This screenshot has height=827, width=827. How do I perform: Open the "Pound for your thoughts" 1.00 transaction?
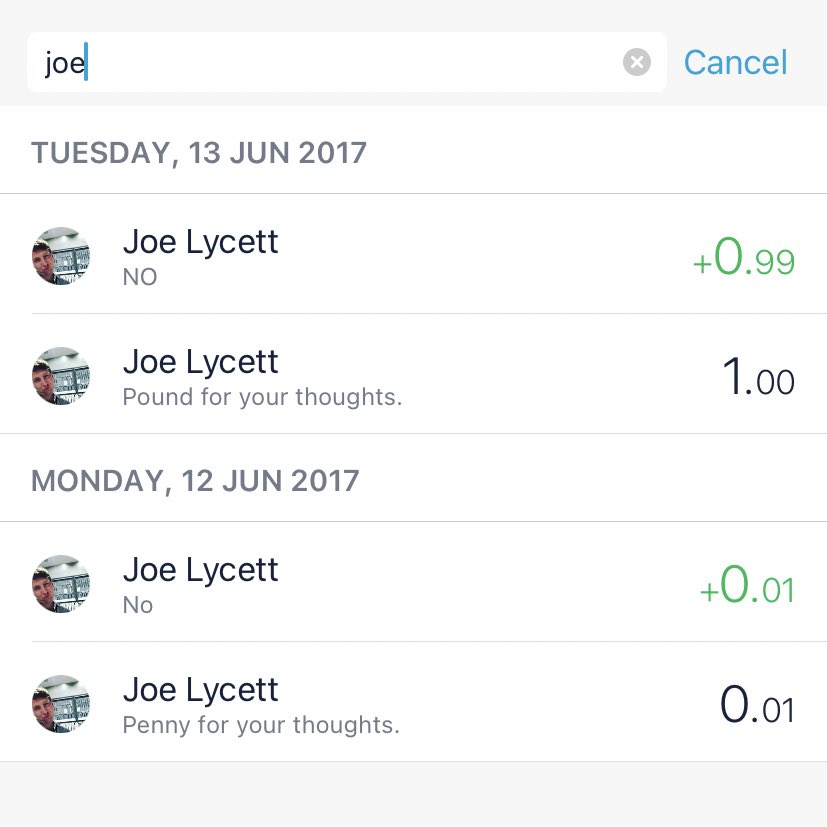tap(414, 374)
